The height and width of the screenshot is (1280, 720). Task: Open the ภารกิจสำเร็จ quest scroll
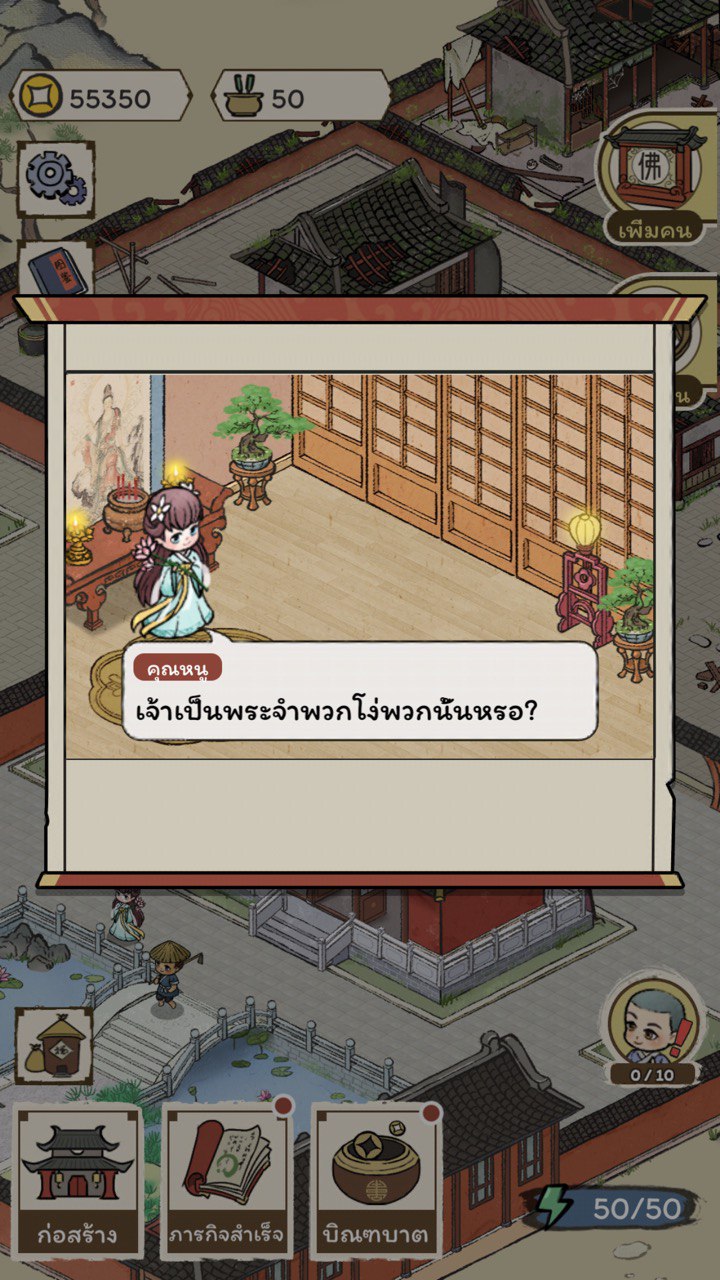pos(226,1181)
